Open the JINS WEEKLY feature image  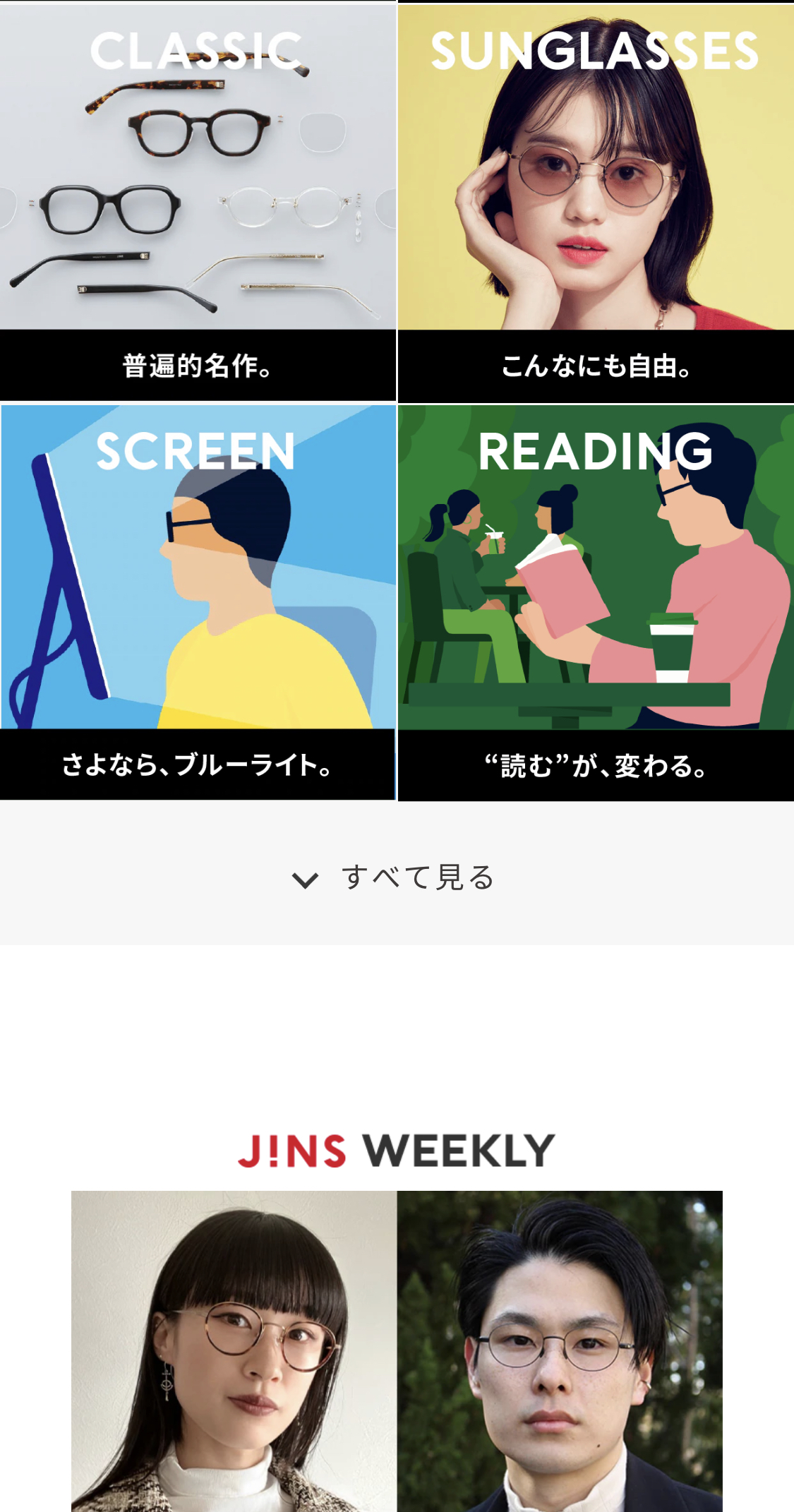click(397, 1351)
